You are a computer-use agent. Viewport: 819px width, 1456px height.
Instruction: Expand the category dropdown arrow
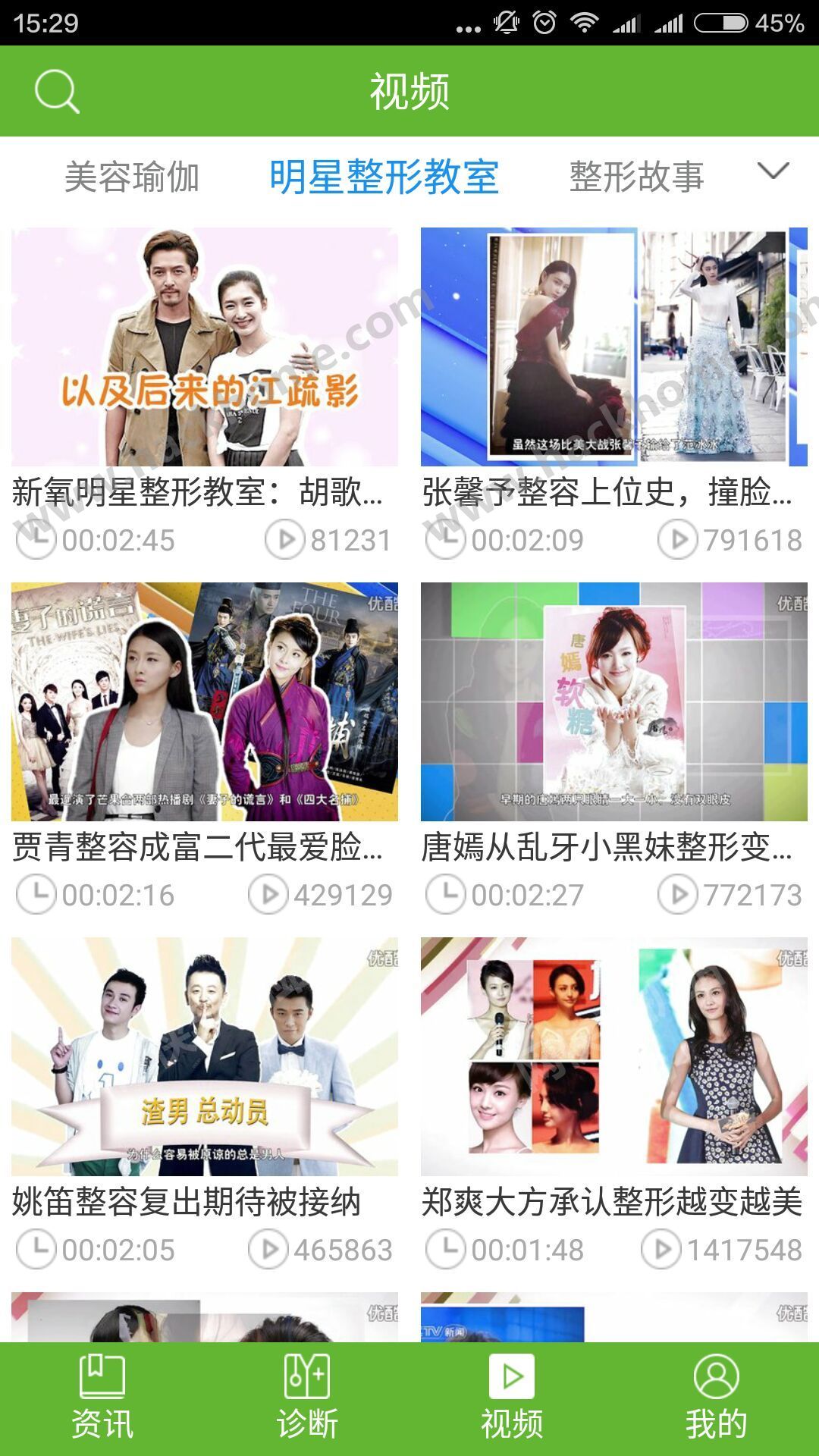coord(773,171)
